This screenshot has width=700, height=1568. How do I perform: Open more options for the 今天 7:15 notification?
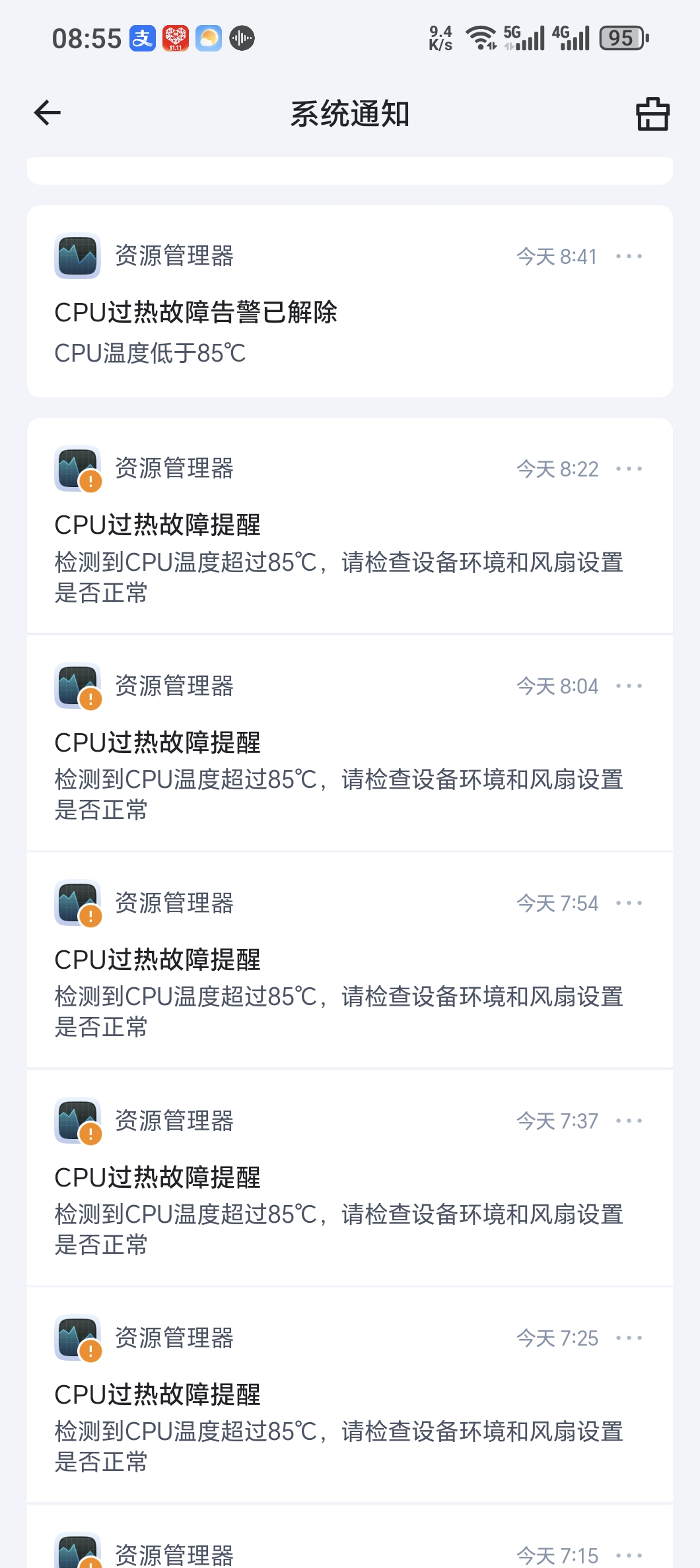[629, 1555]
